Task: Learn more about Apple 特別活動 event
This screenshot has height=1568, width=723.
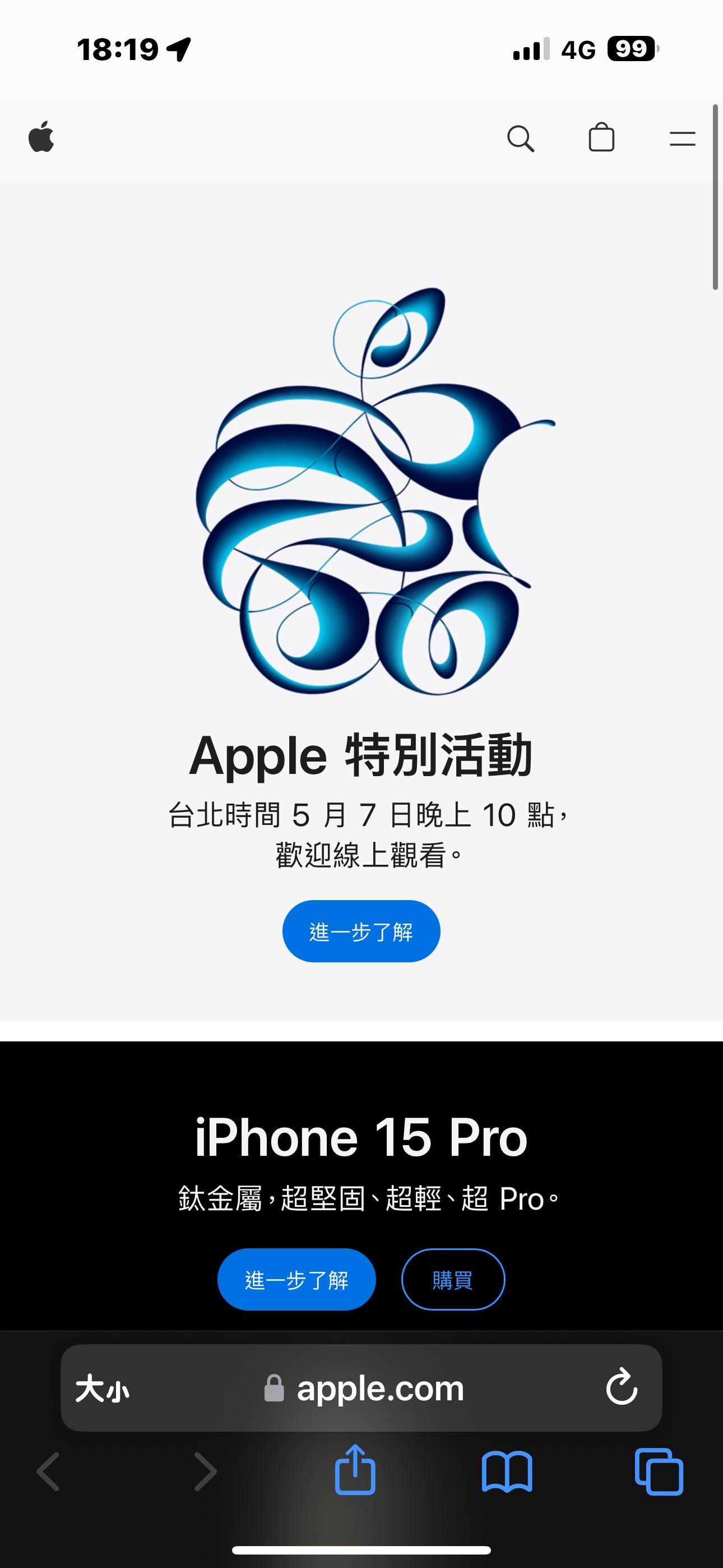Action: pyautogui.click(x=361, y=931)
